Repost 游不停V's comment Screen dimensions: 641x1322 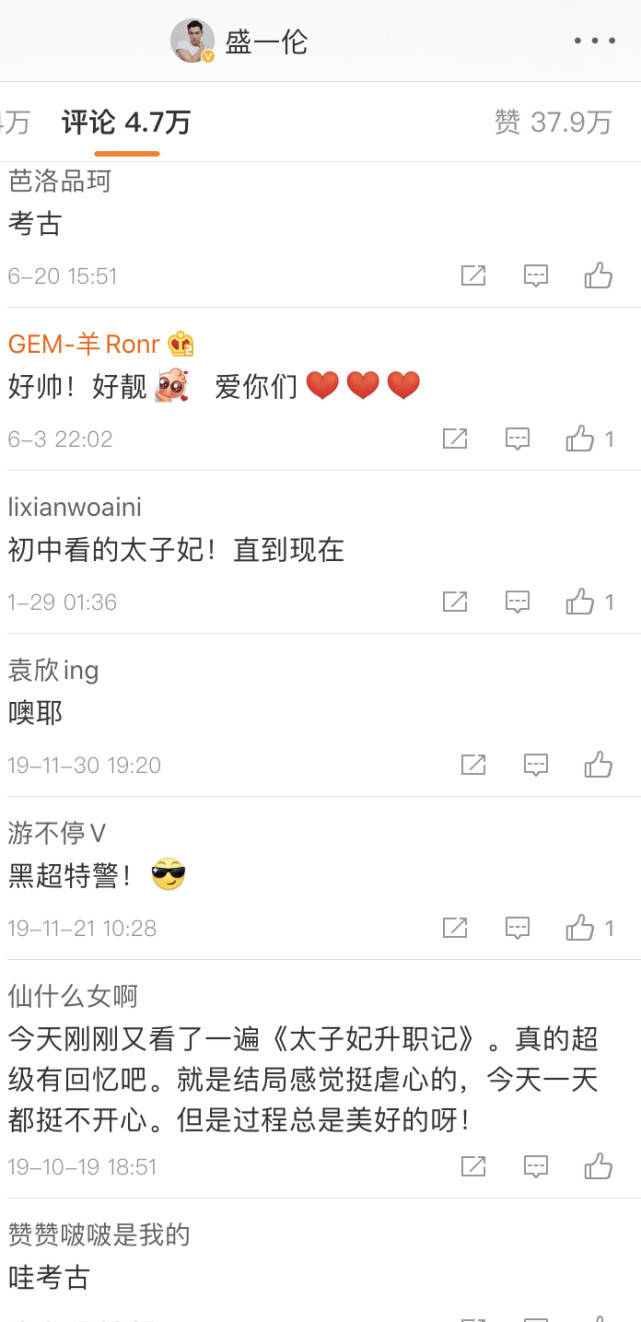click(x=455, y=928)
